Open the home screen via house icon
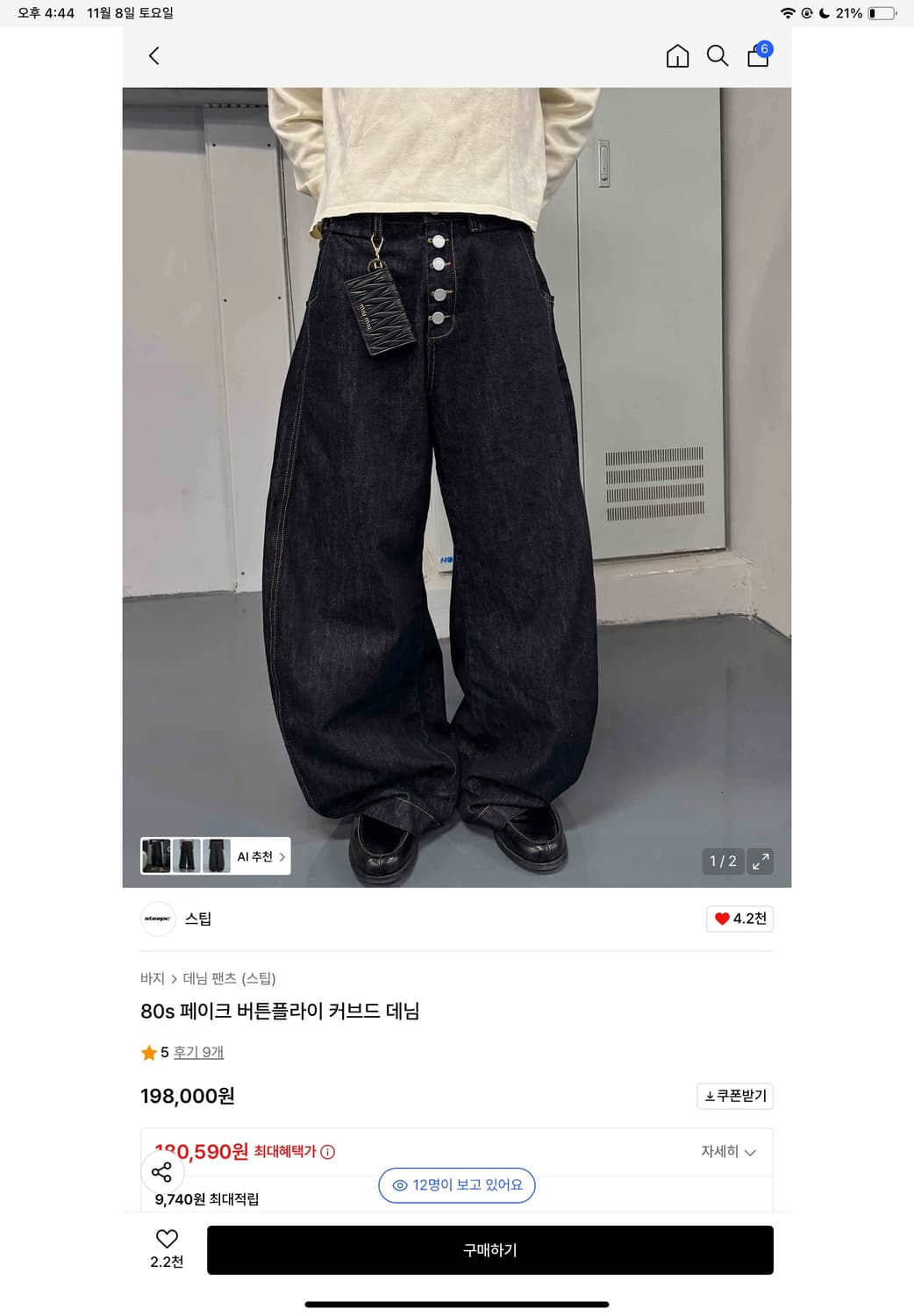 pyautogui.click(x=676, y=55)
